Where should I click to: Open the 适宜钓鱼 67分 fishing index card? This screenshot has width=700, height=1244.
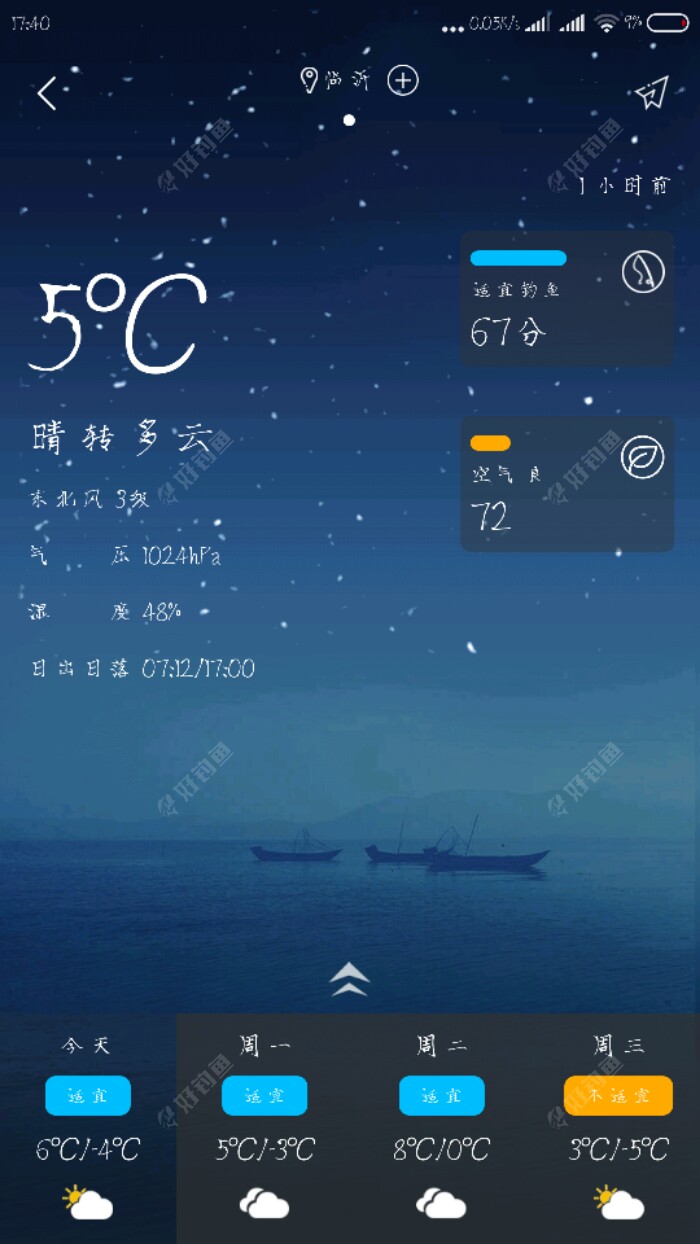click(566, 299)
